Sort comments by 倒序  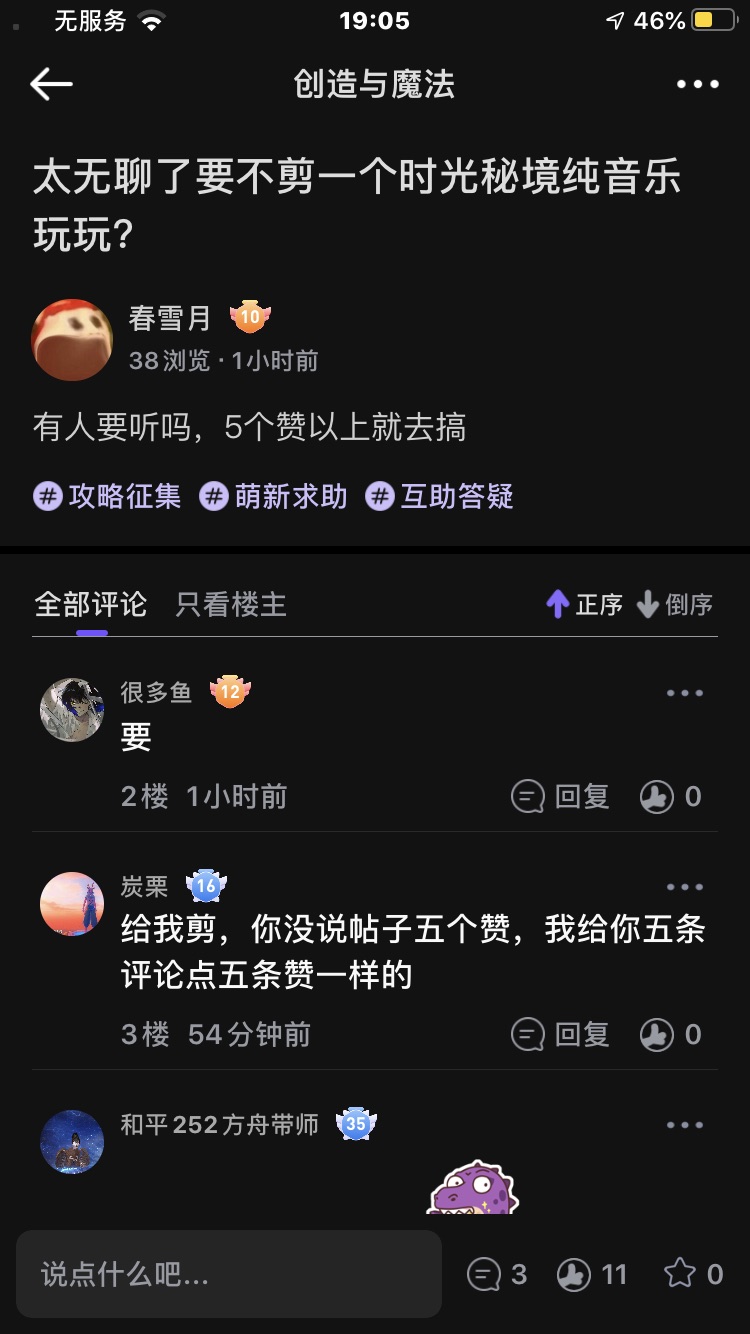point(675,604)
